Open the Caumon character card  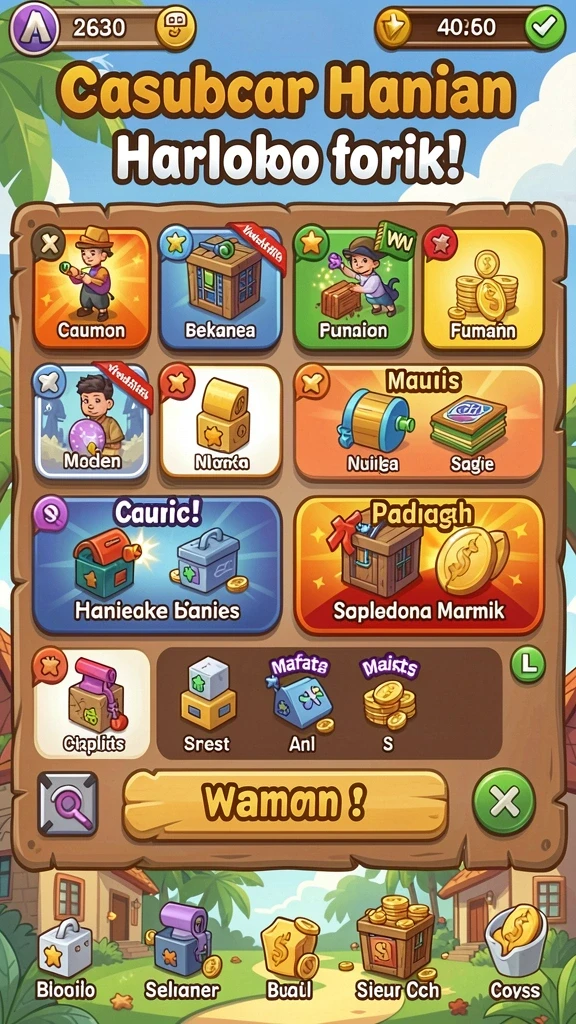91,288
